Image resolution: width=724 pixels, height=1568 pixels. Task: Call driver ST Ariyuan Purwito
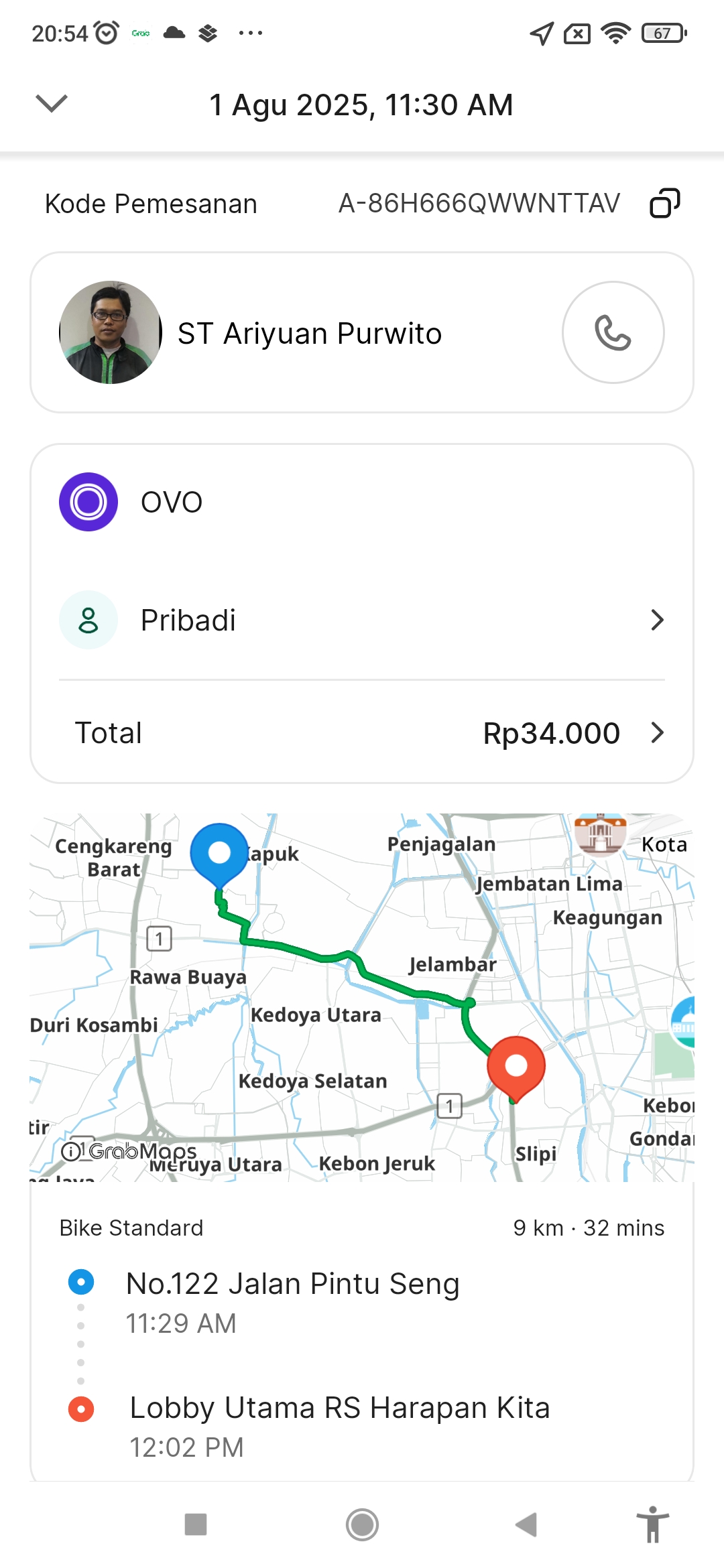coord(613,332)
